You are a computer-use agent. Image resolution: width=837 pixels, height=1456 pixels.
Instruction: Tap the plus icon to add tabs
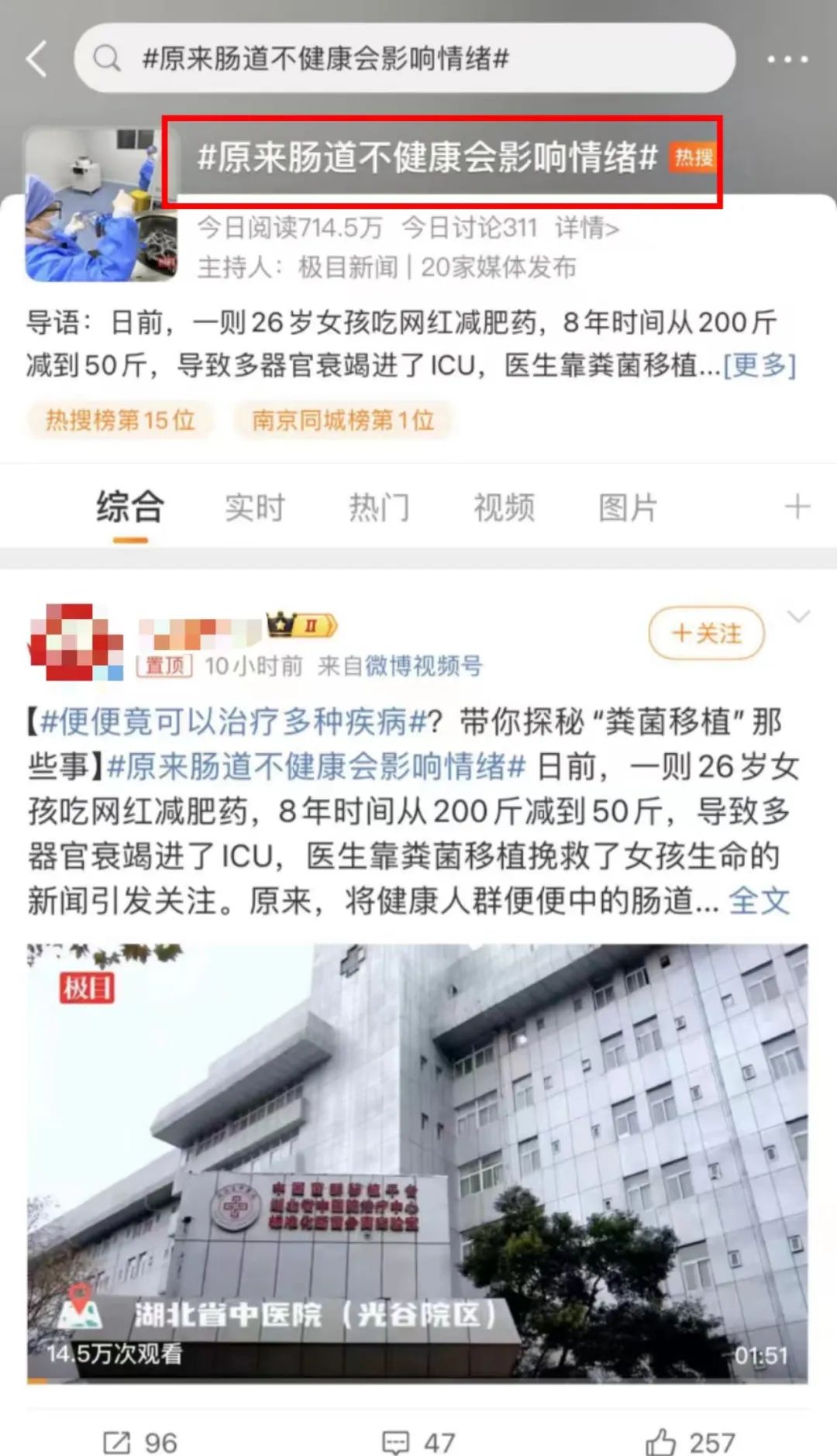click(797, 508)
